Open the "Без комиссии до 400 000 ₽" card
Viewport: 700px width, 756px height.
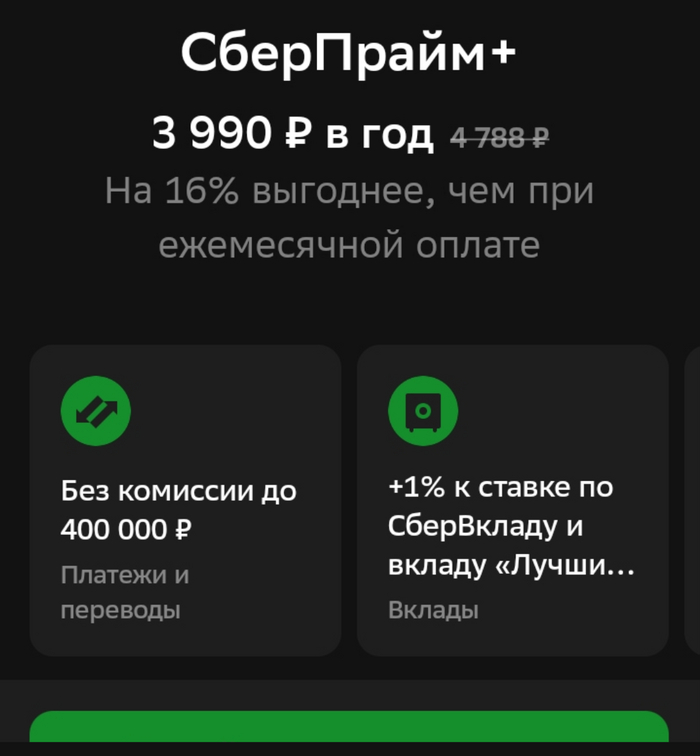(x=185, y=500)
